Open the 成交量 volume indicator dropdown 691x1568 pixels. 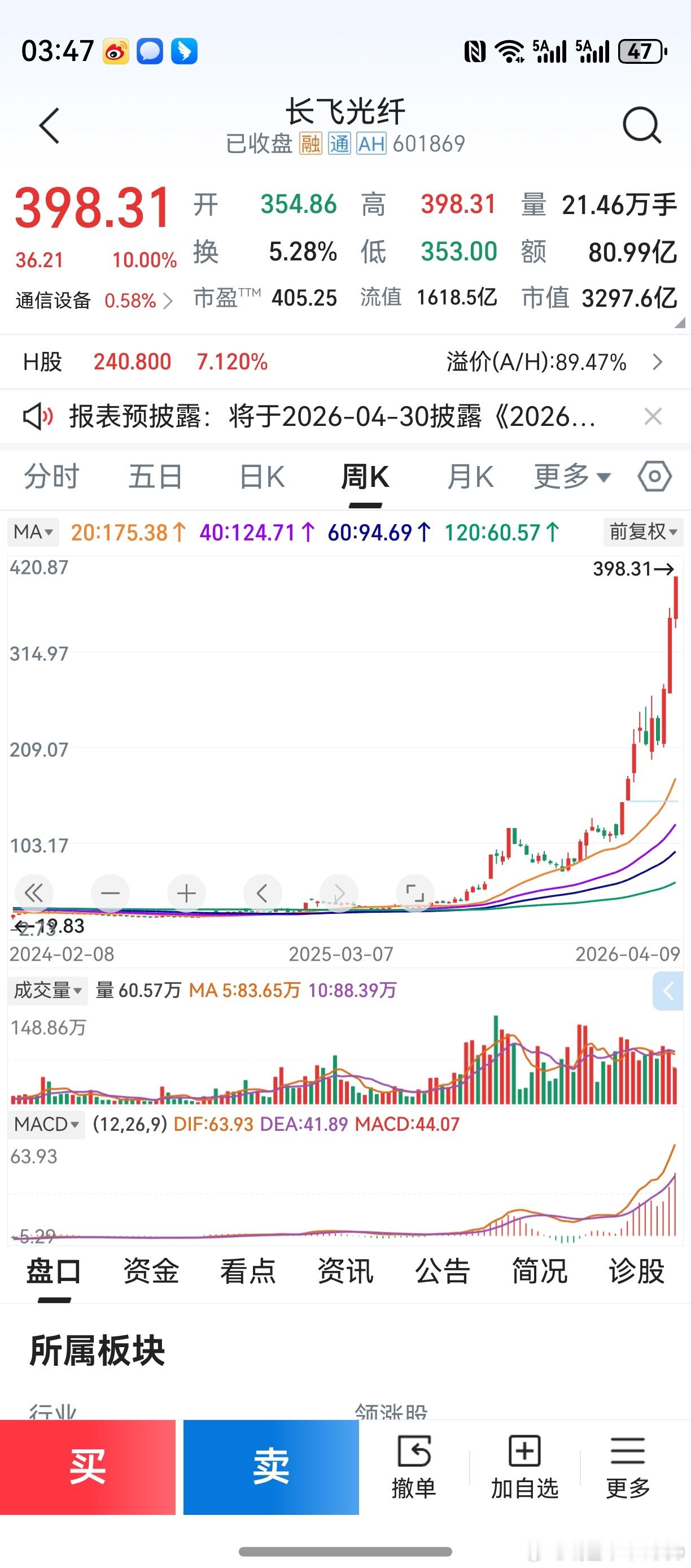tap(48, 990)
